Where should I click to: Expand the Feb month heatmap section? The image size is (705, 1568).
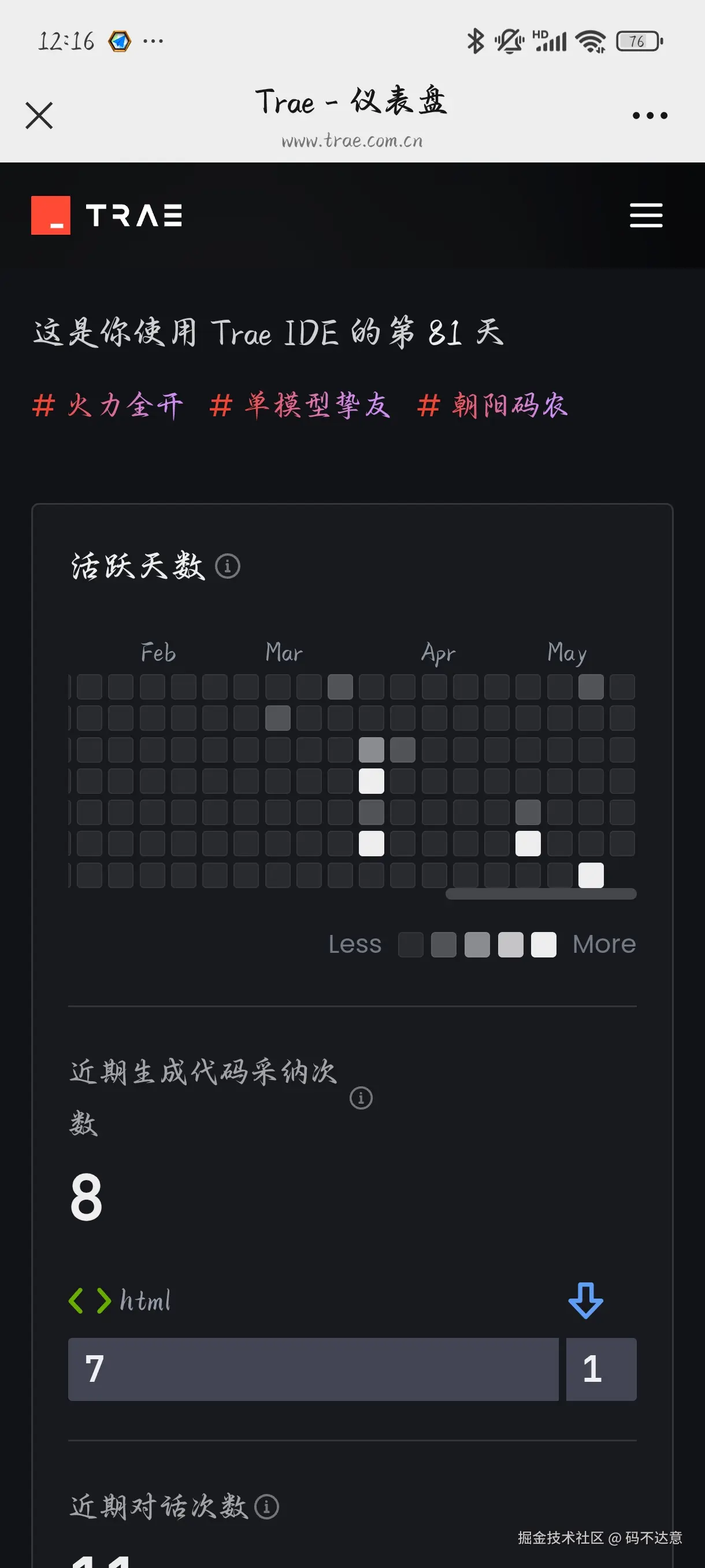(x=158, y=652)
